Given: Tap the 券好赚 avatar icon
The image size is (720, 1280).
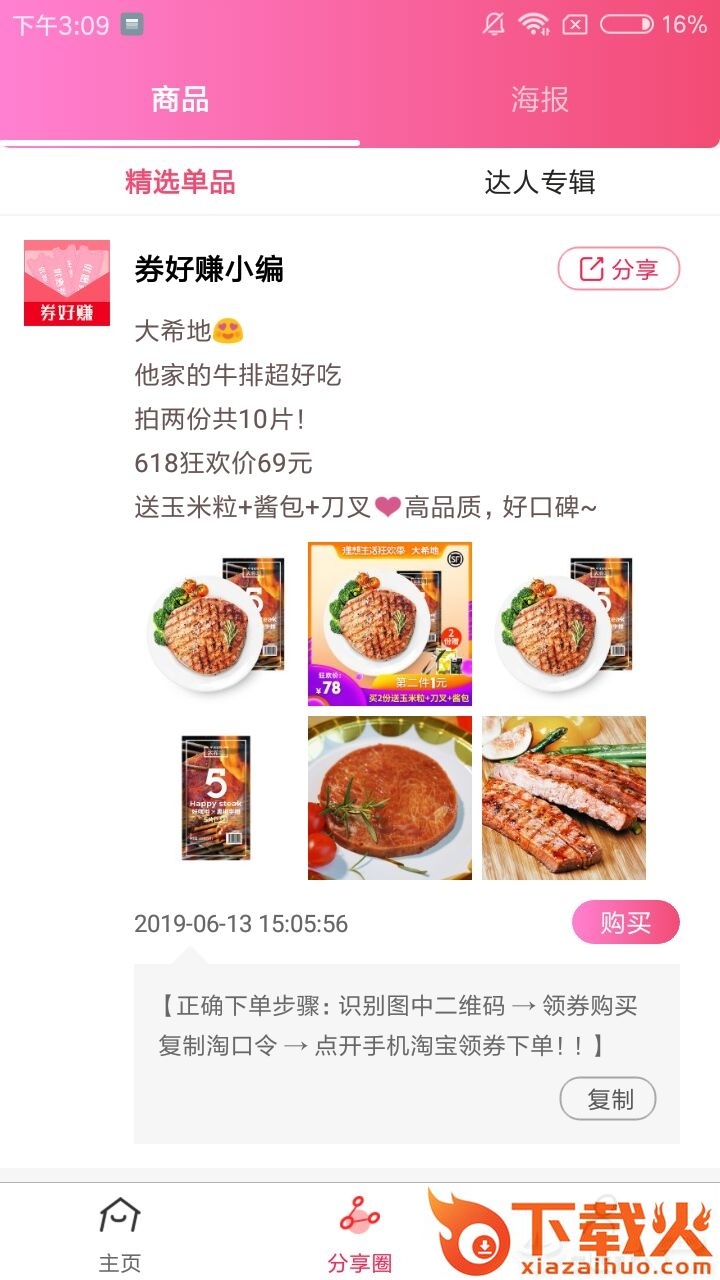Looking at the screenshot, I should [66, 282].
